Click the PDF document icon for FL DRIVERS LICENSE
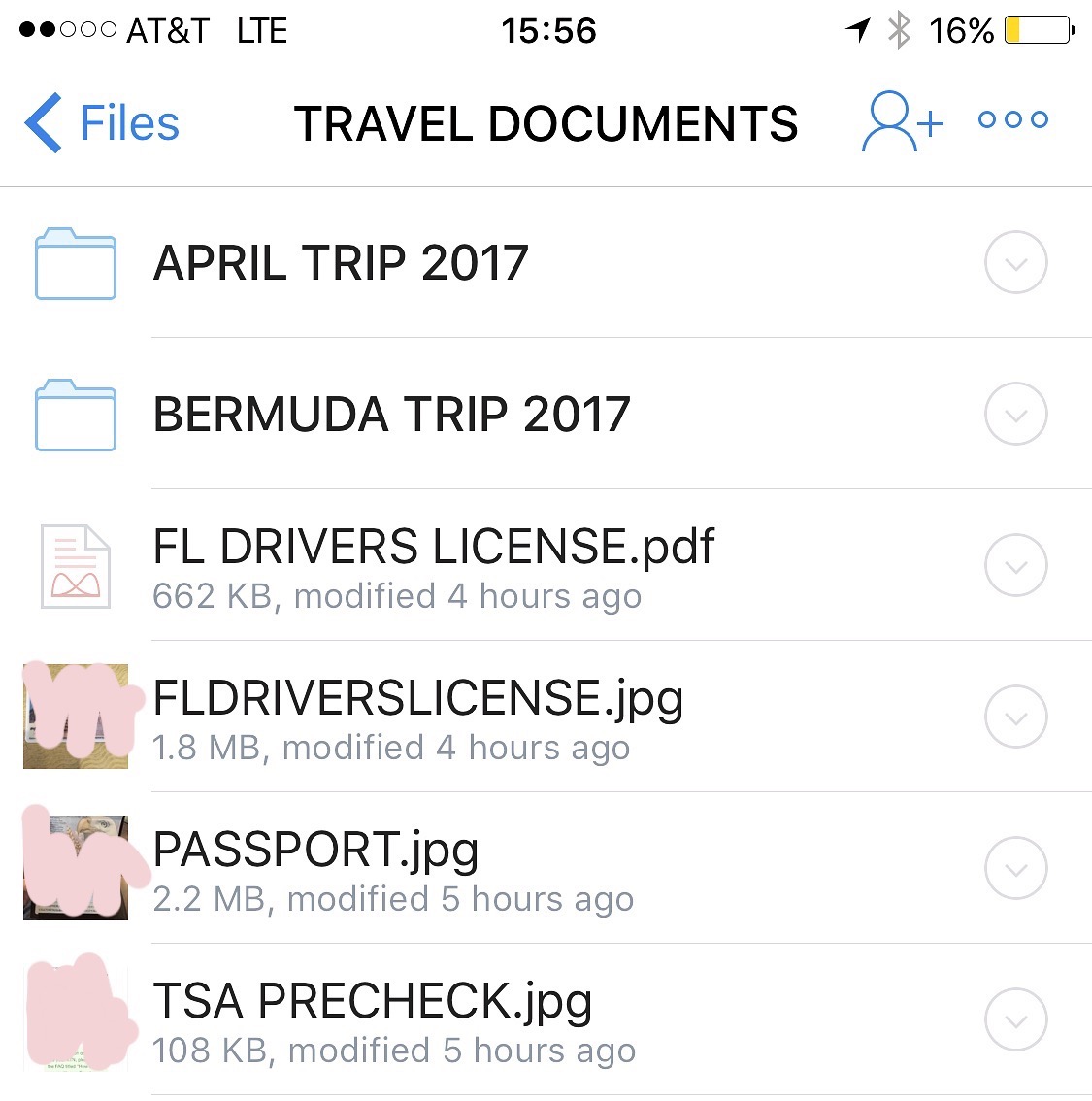Viewport: 1092px width, 1101px height. coord(75,565)
